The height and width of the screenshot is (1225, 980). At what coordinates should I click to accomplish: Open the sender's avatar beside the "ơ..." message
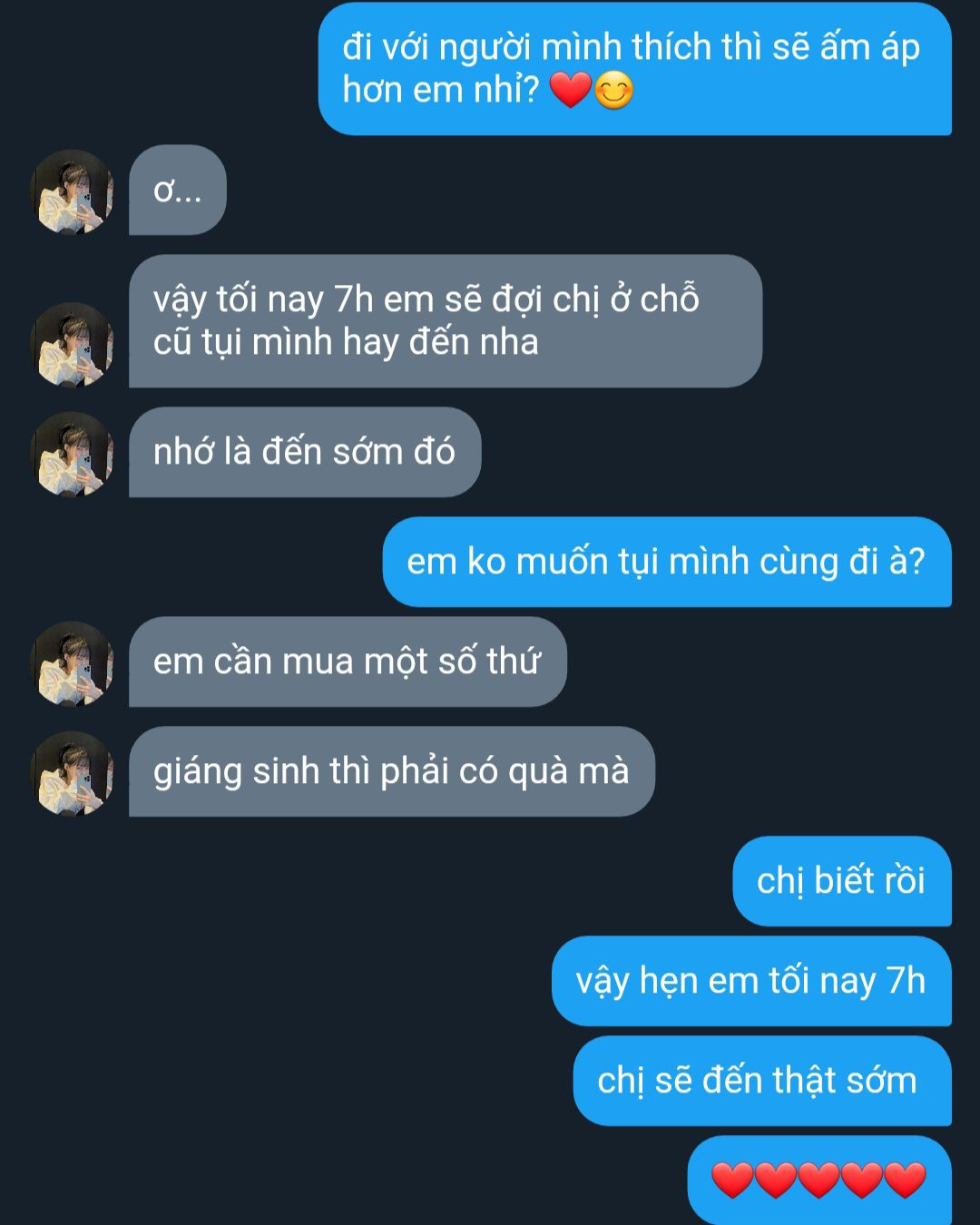[x=73, y=191]
